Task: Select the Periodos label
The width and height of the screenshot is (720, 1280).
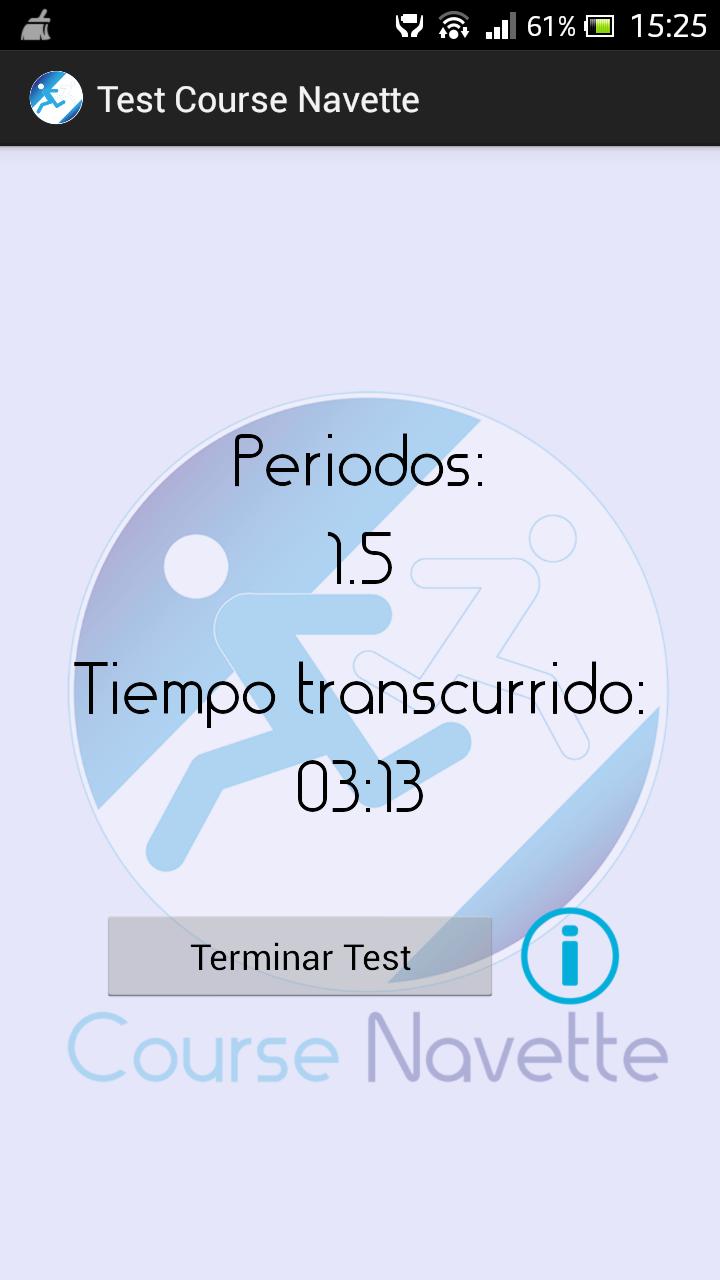Action: (360, 462)
